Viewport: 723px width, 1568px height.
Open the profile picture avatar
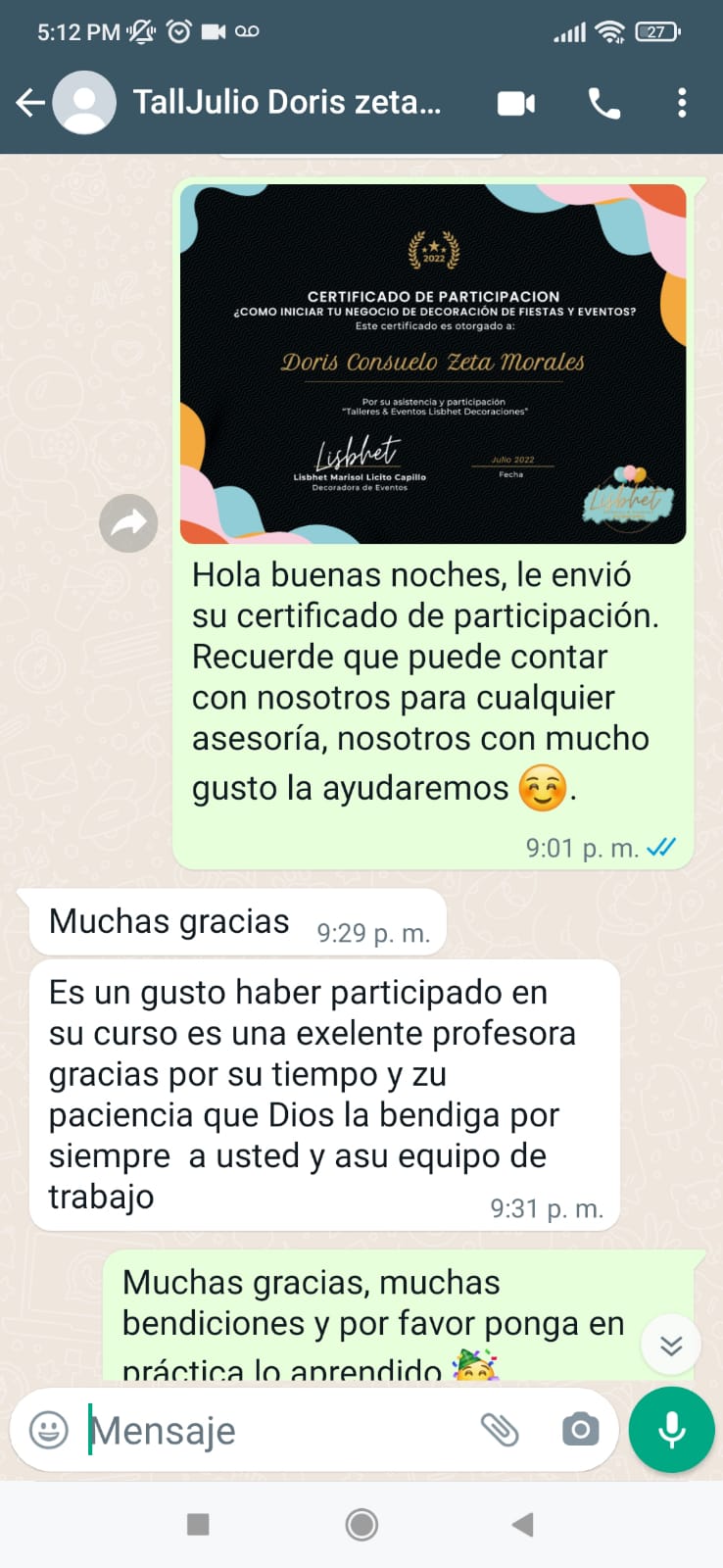[x=84, y=103]
